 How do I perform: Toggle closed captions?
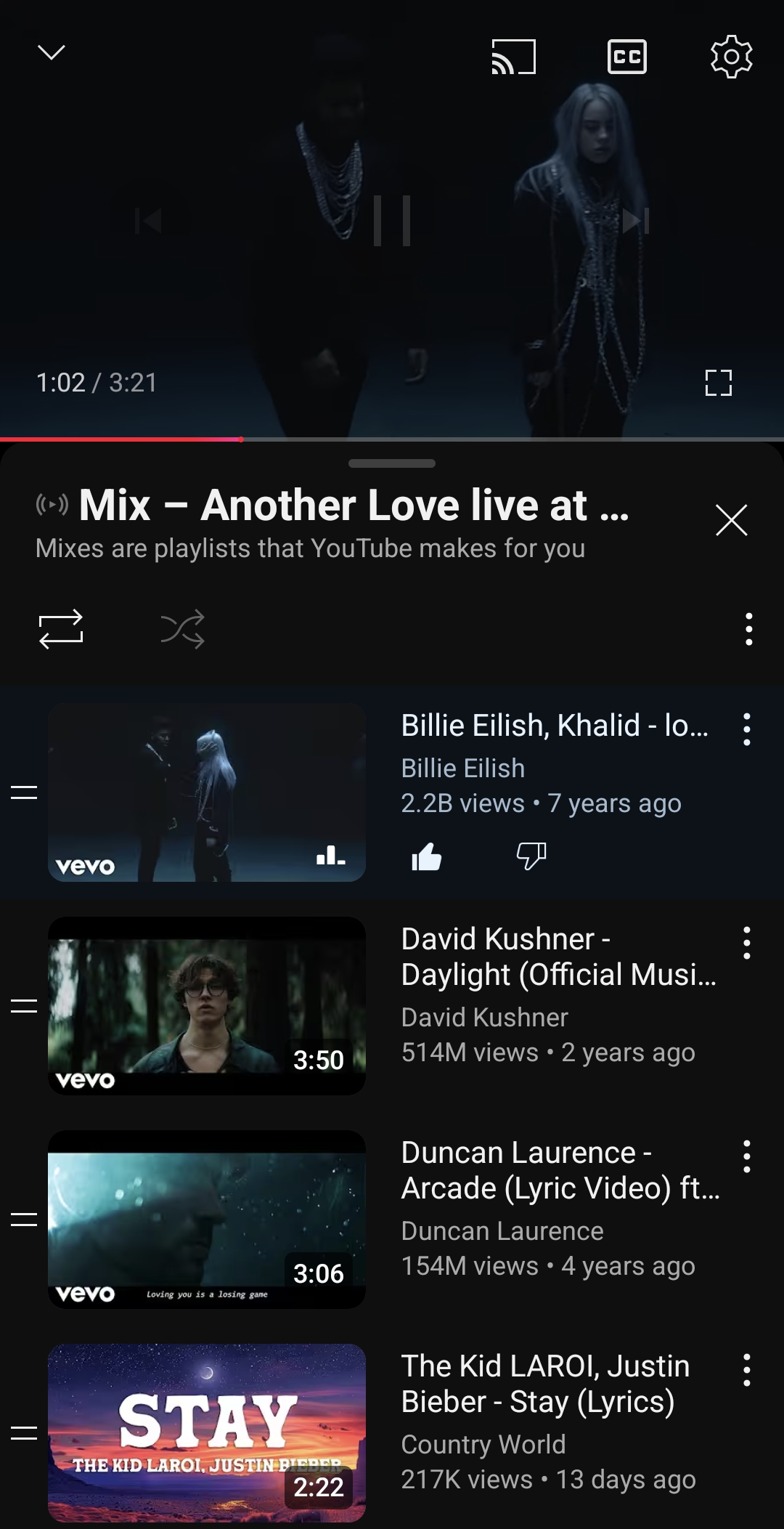click(627, 57)
